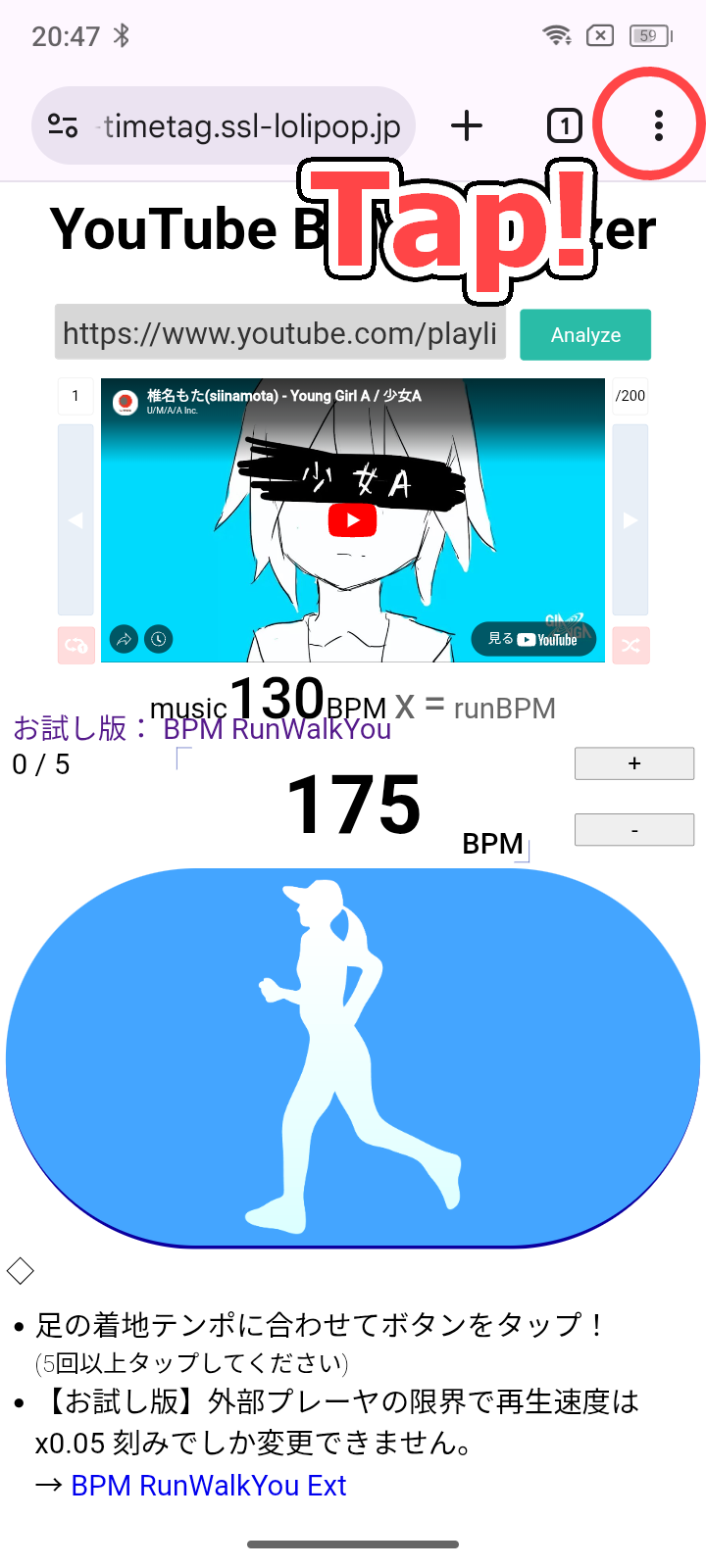Open a new tab with the plus icon

(x=467, y=125)
